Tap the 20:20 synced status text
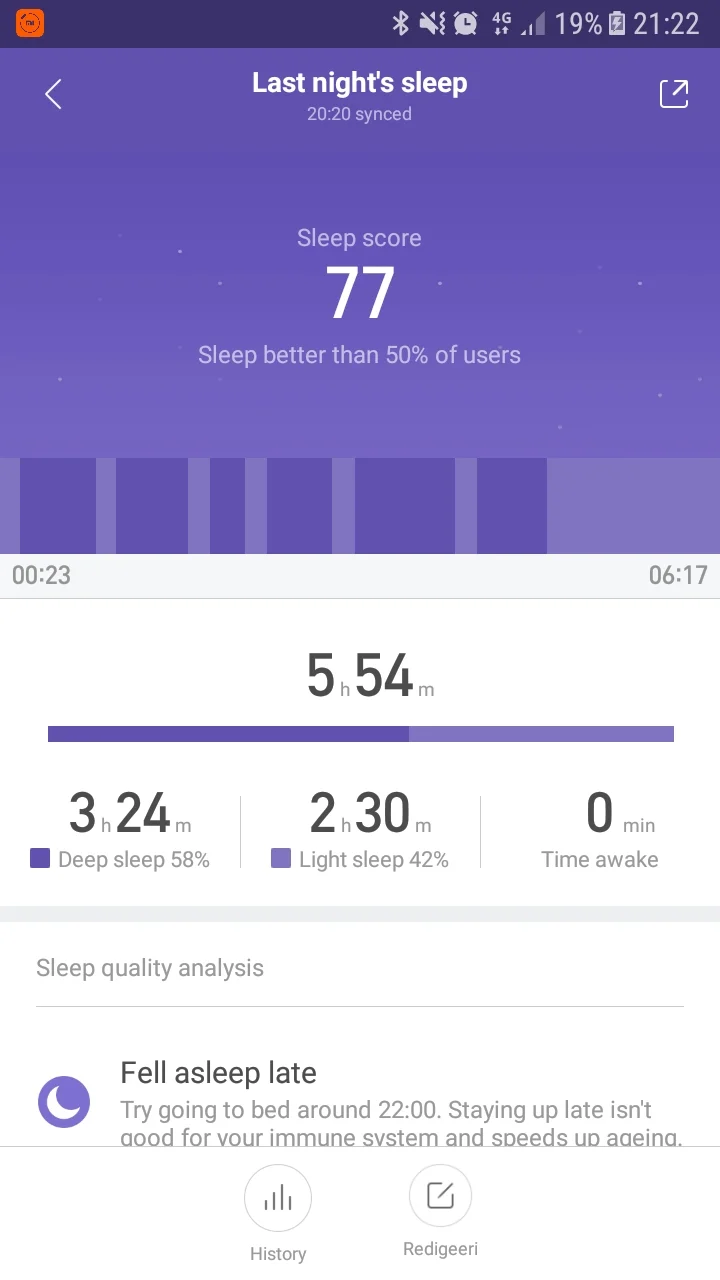The width and height of the screenshot is (720, 1280). [x=359, y=114]
